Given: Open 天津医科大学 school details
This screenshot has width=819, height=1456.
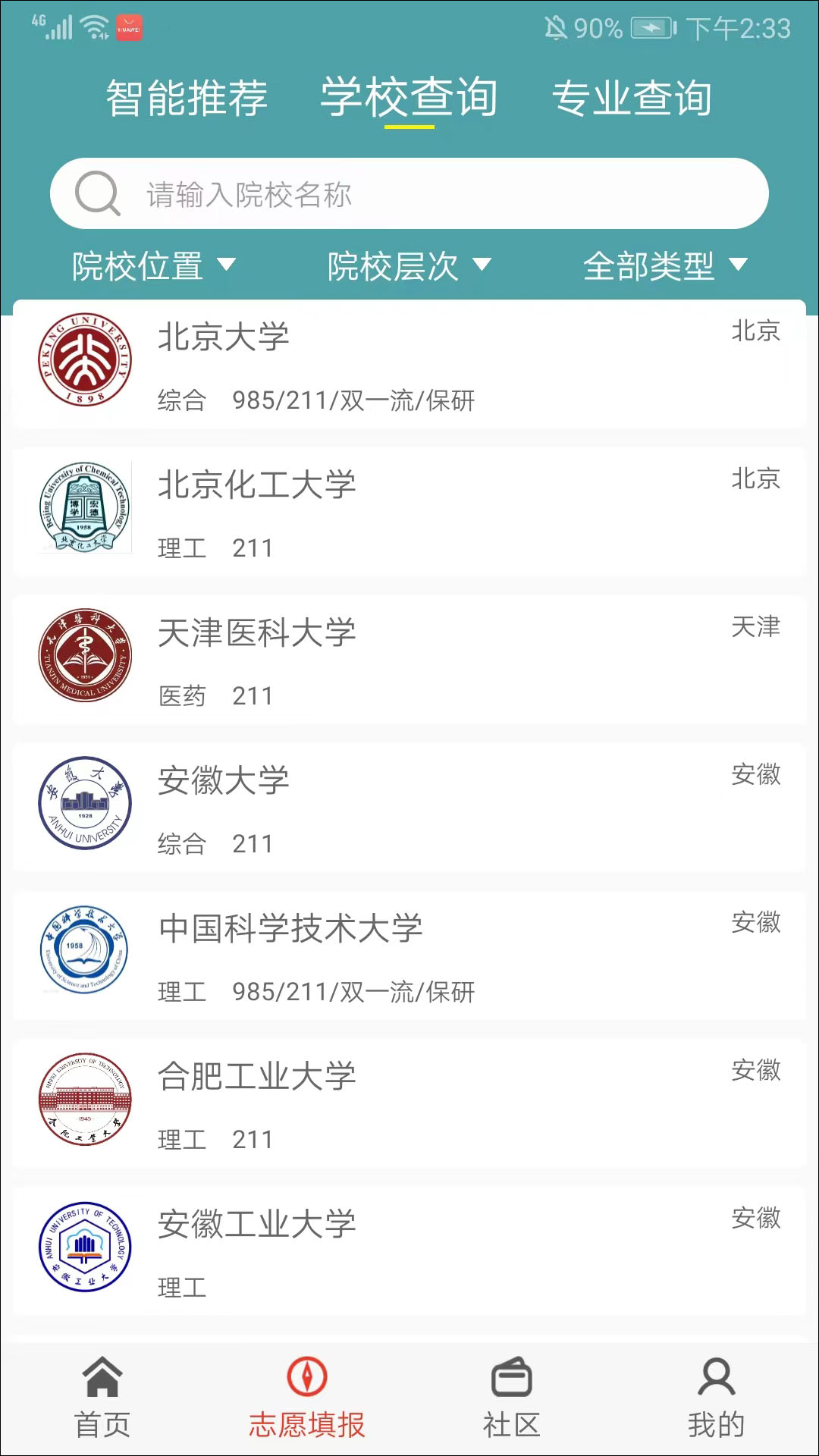Looking at the screenshot, I should tap(409, 660).
